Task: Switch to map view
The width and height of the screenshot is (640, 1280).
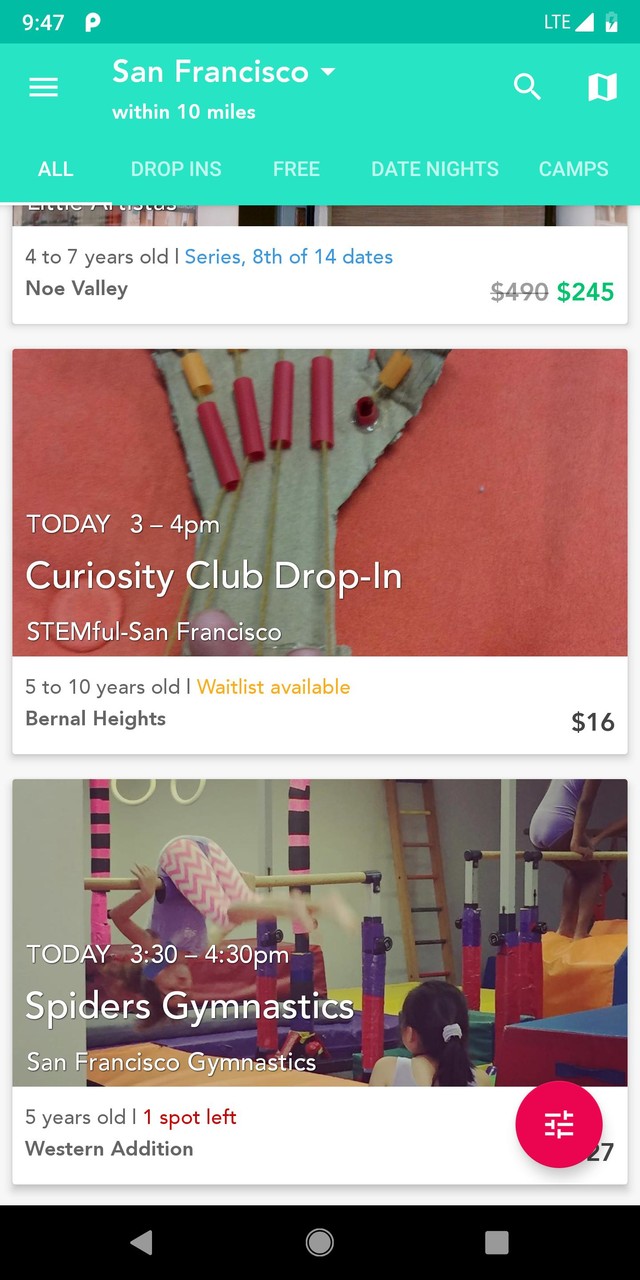Action: [602, 88]
